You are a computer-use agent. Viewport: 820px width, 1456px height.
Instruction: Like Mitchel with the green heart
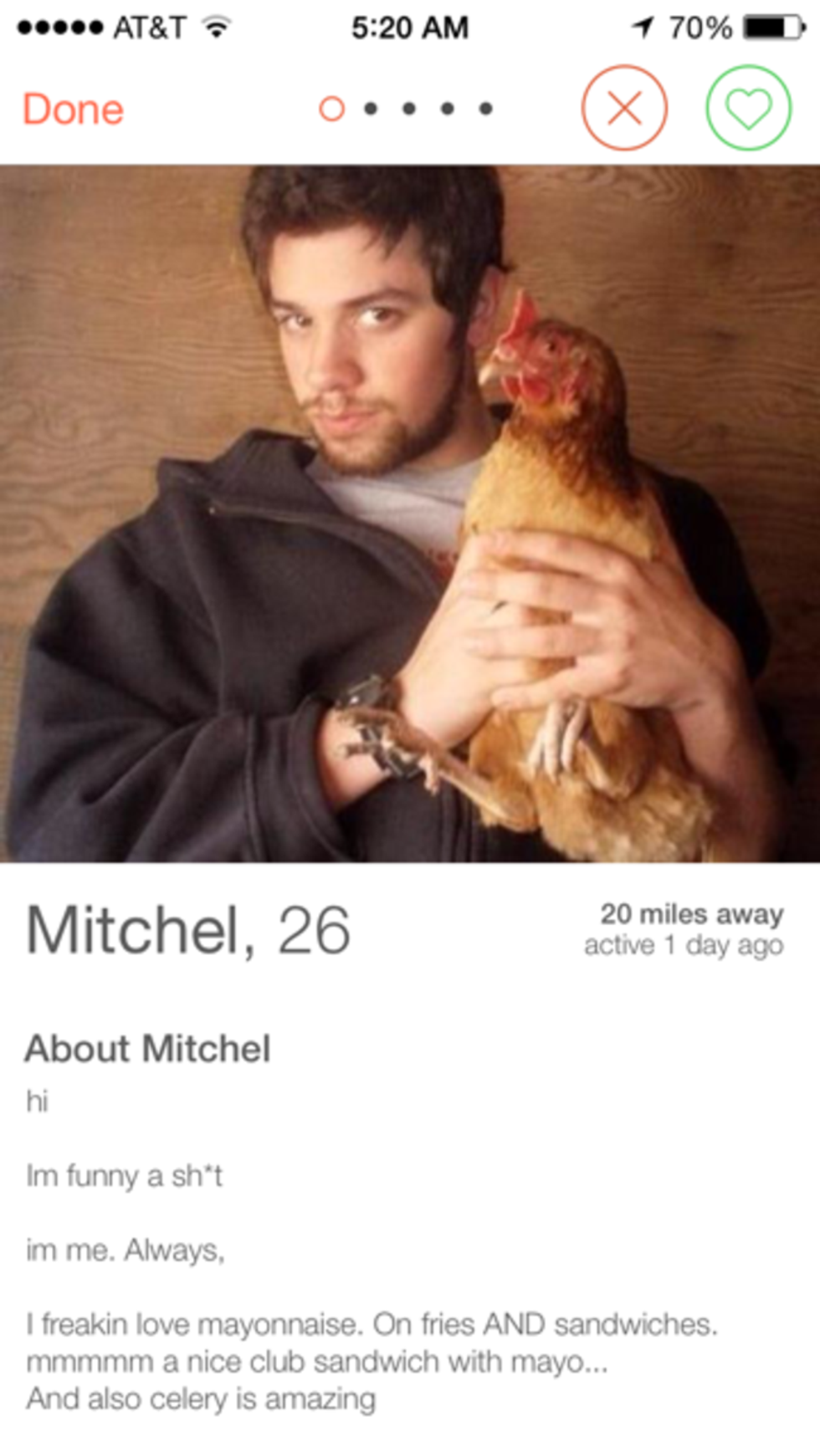coord(748,108)
